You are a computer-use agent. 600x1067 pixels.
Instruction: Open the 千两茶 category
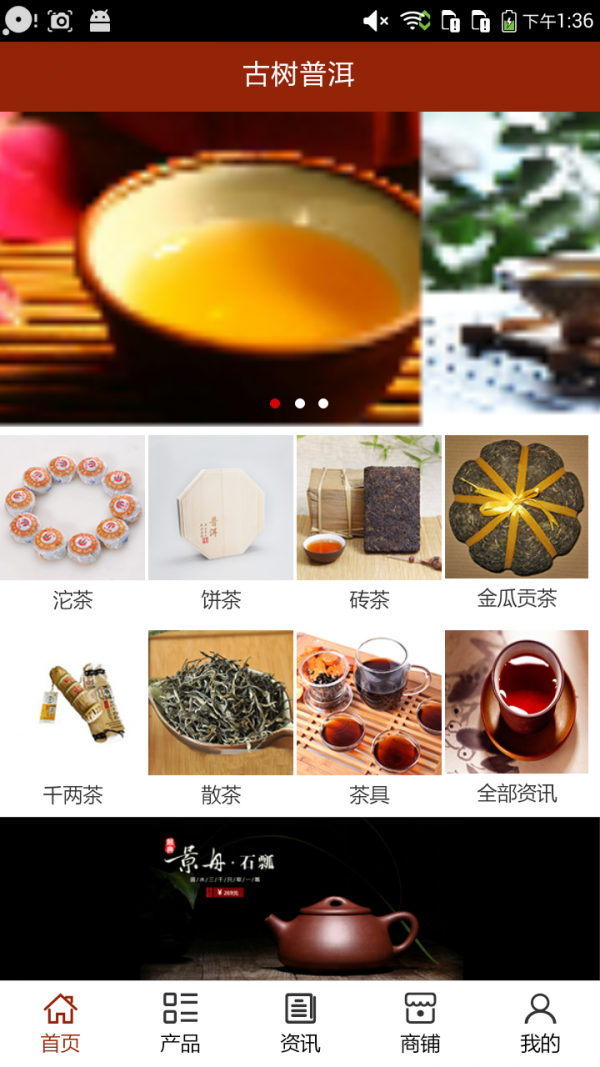coord(72,717)
